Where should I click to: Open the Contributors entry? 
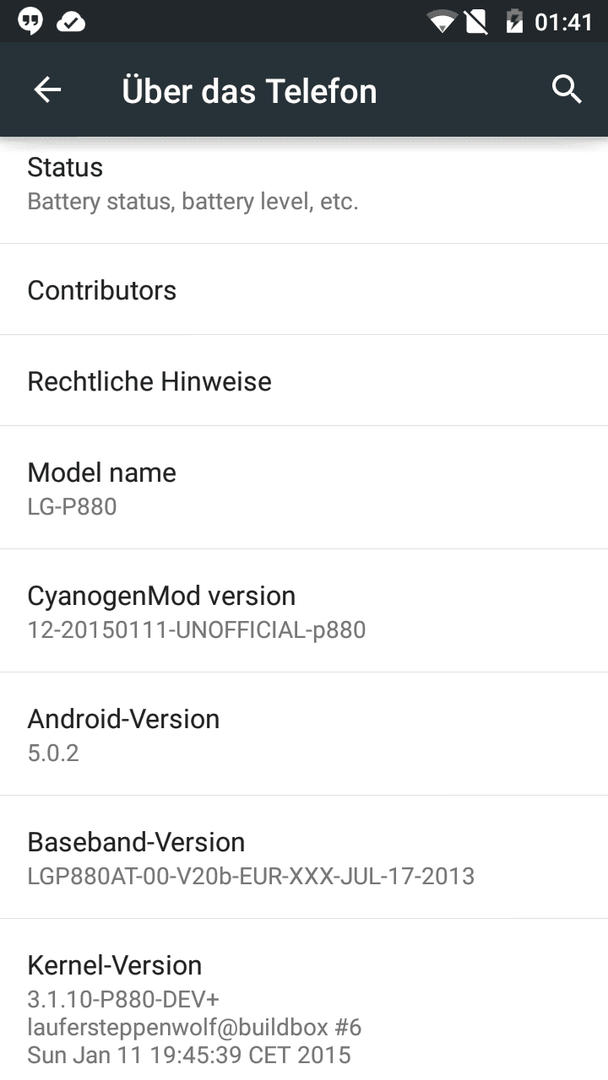coord(304,289)
